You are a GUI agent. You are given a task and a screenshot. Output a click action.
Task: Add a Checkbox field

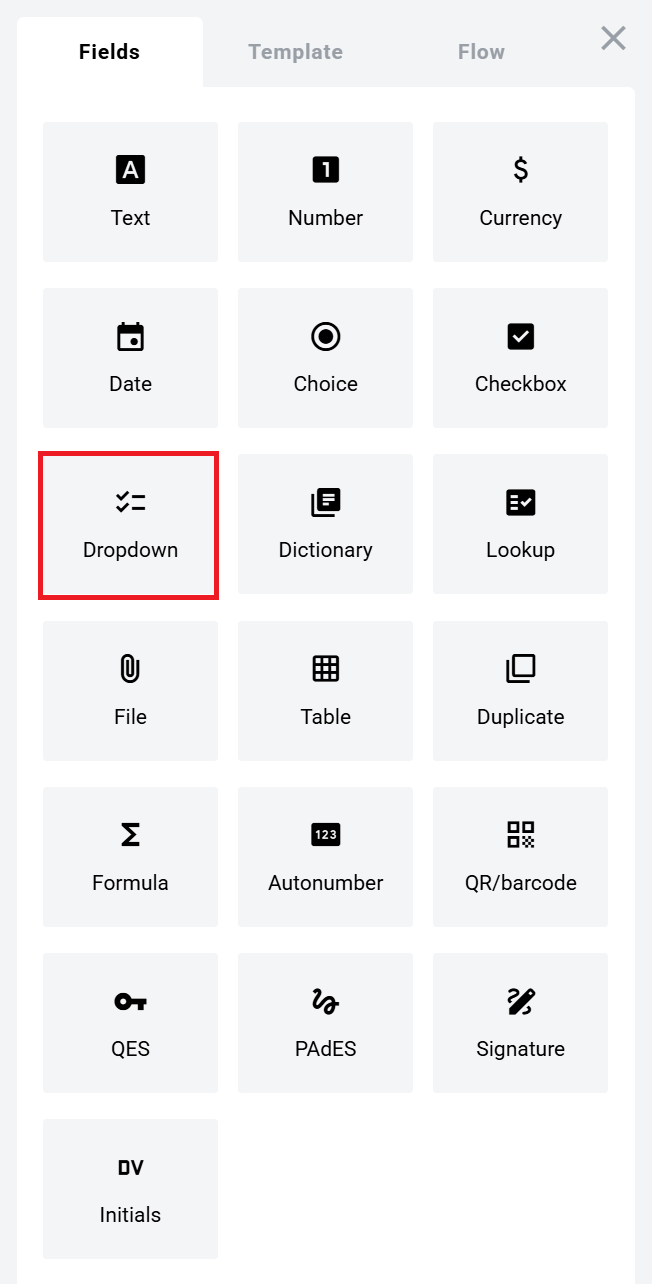tap(520, 358)
